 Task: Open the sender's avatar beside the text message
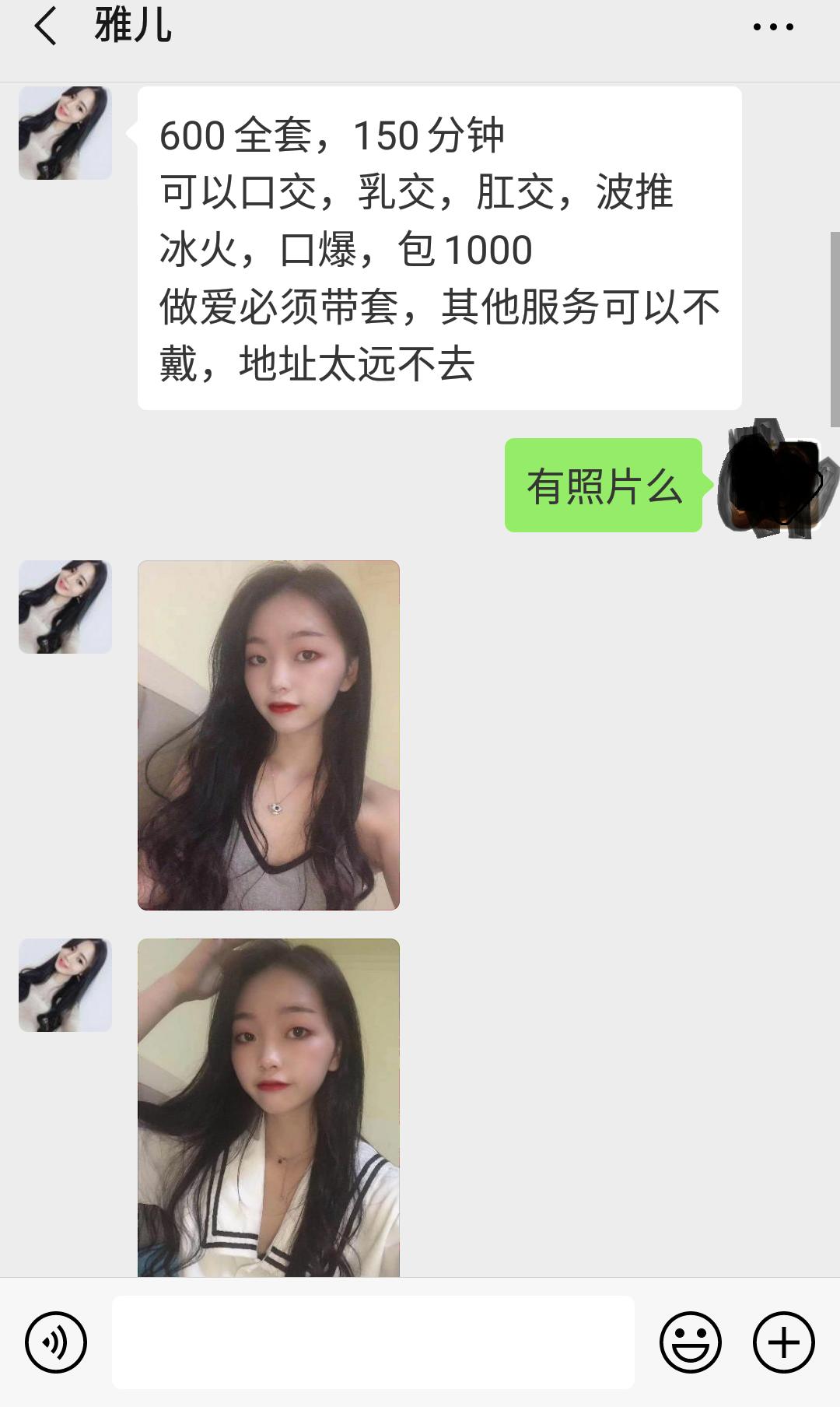[x=65, y=133]
